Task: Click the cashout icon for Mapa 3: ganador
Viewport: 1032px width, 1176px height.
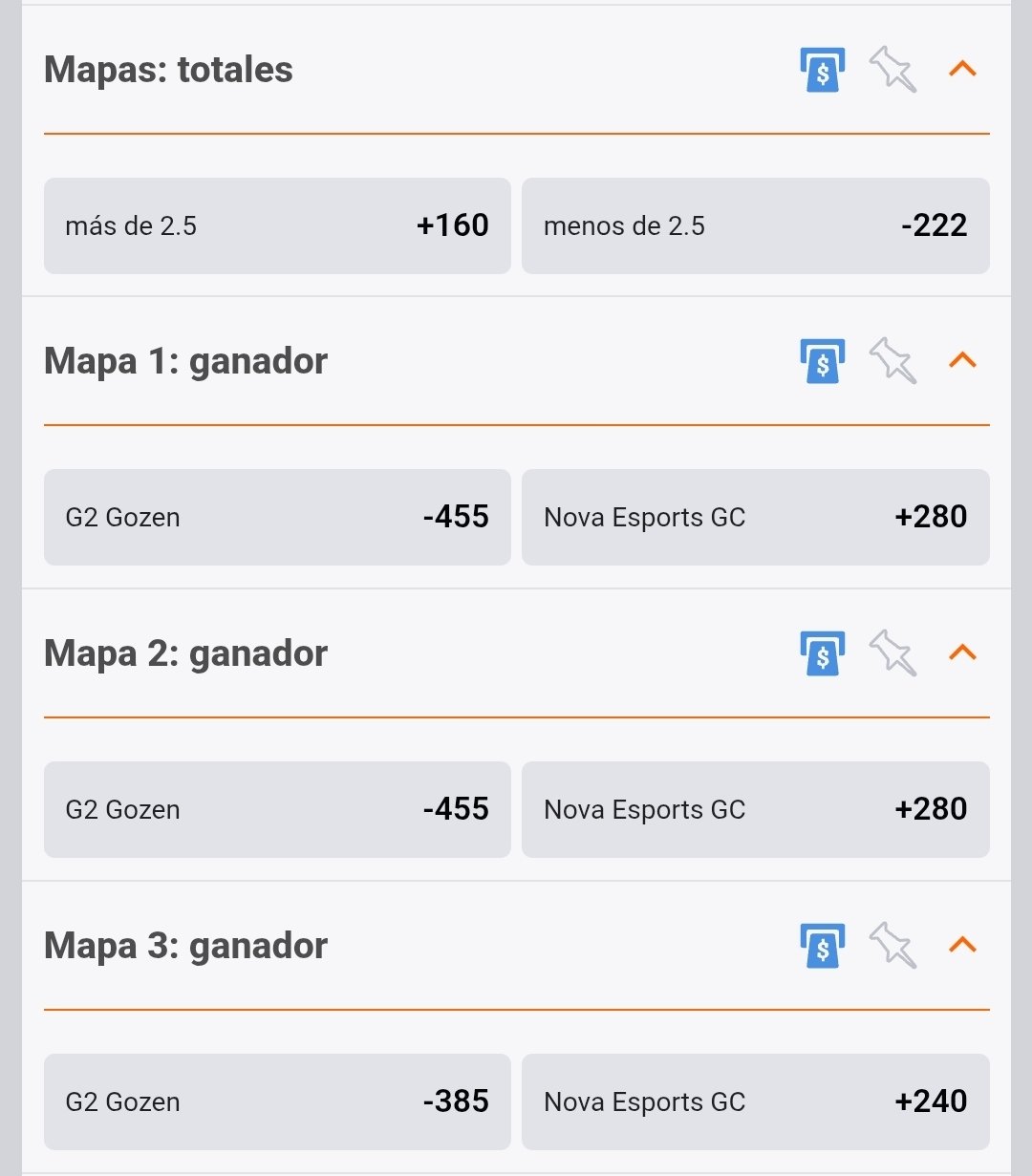Action: click(822, 946)
